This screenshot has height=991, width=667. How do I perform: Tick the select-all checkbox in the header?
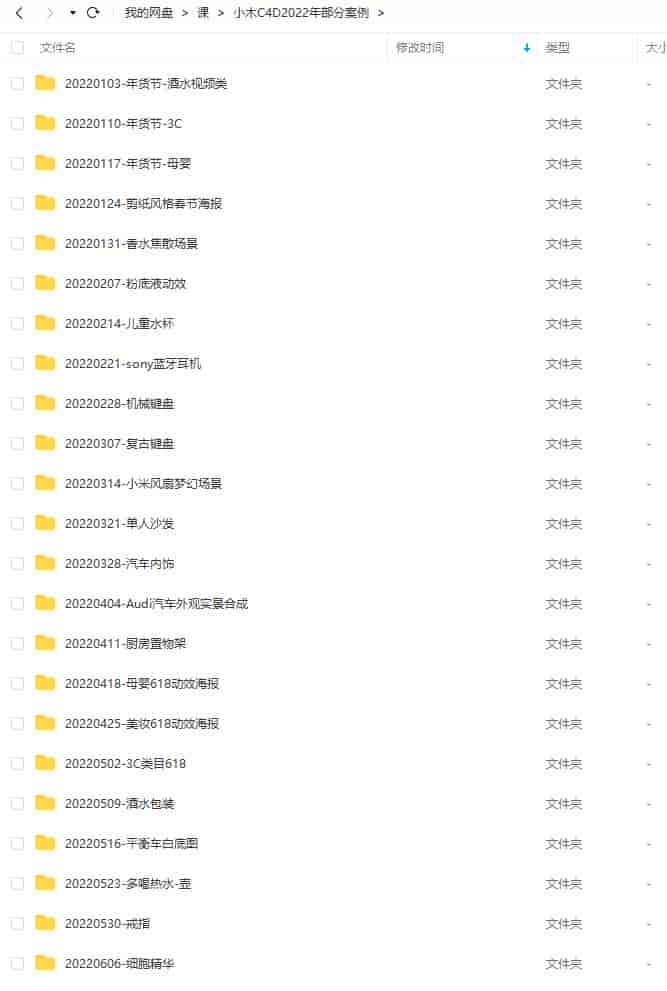point(17,47)
